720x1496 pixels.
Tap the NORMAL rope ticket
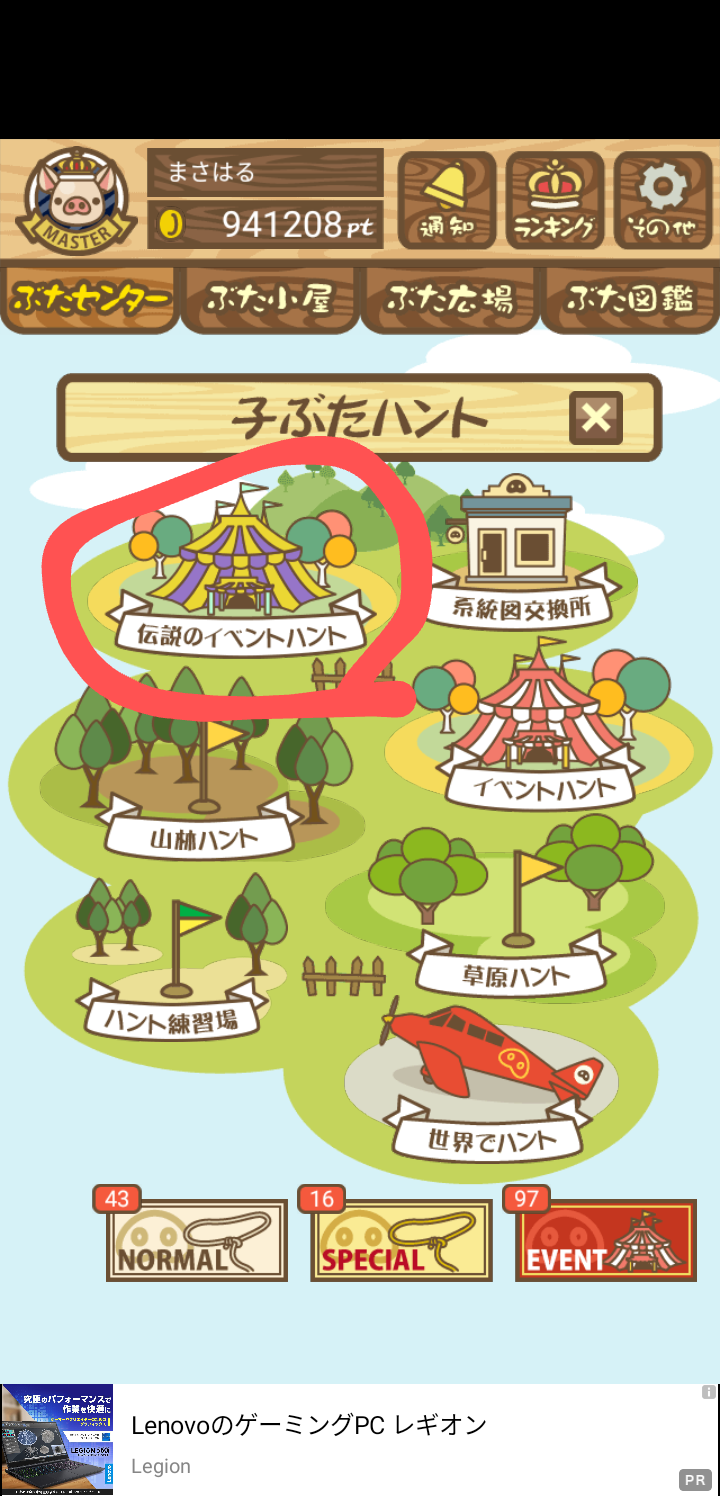tap(196, 1238)
